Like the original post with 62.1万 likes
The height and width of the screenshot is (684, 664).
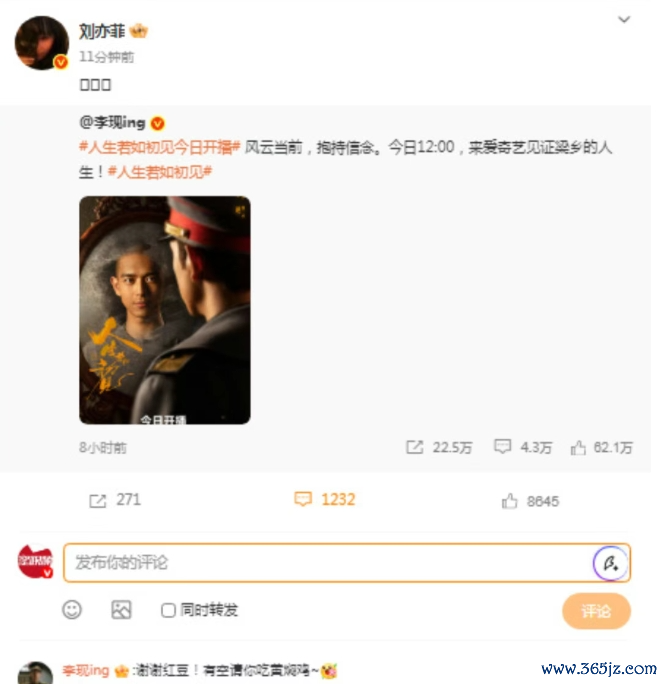click(x=601, y=448)
